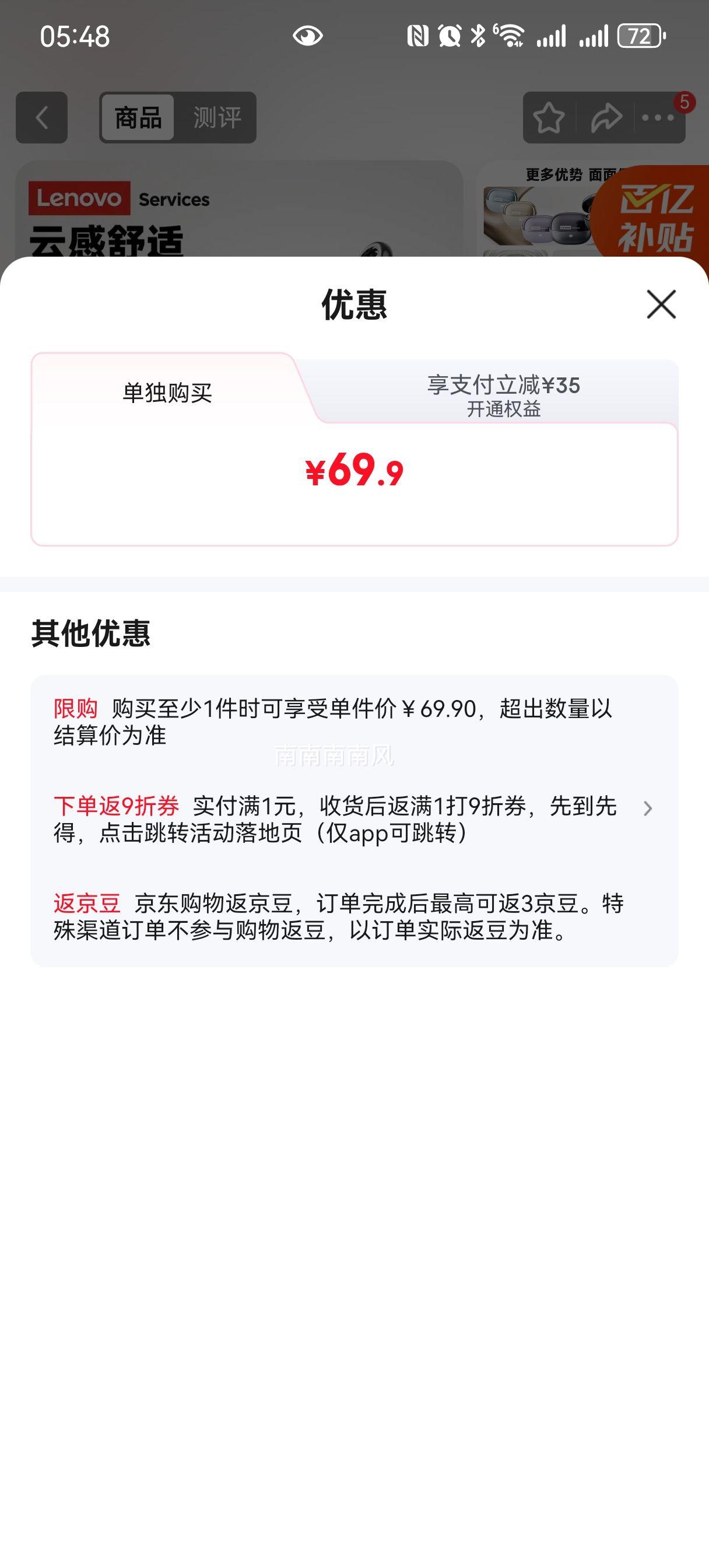Viewport: 709px width, 1568px height.
Task: Tap the back arrow at top left
Action: point(43,117)
